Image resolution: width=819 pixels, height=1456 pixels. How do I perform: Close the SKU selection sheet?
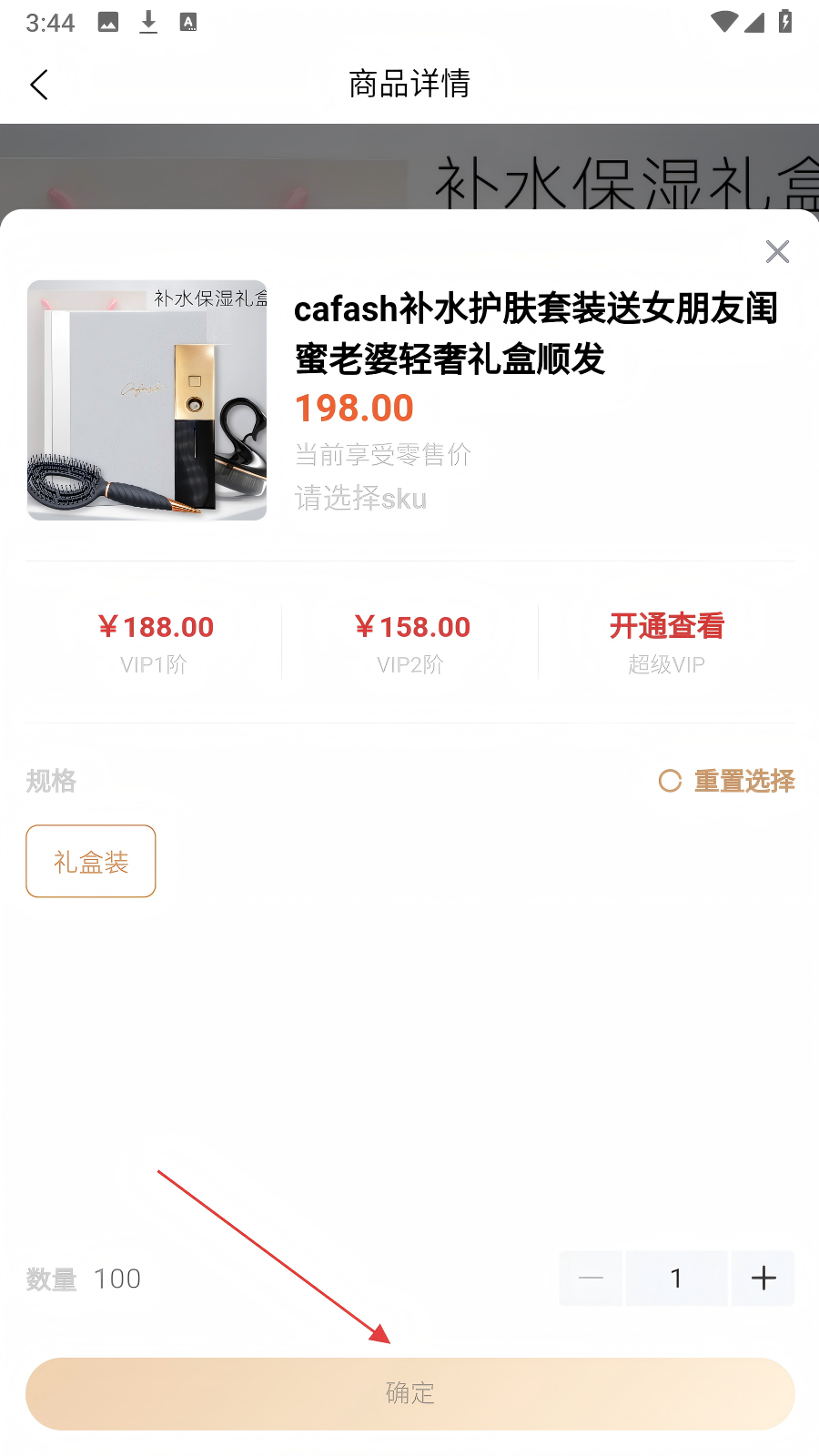[777, 251]
